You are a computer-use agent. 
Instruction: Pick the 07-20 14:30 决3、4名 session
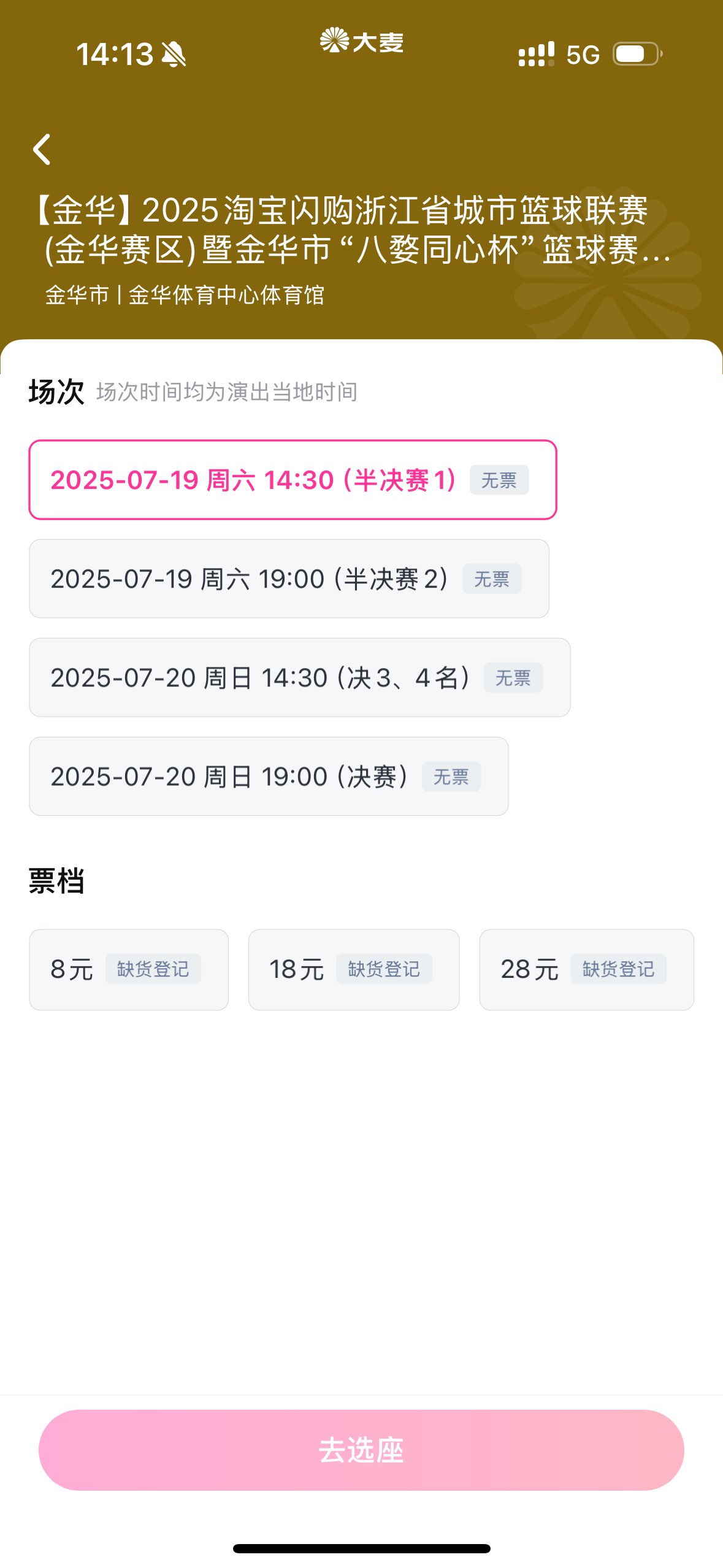click(299, 677)
